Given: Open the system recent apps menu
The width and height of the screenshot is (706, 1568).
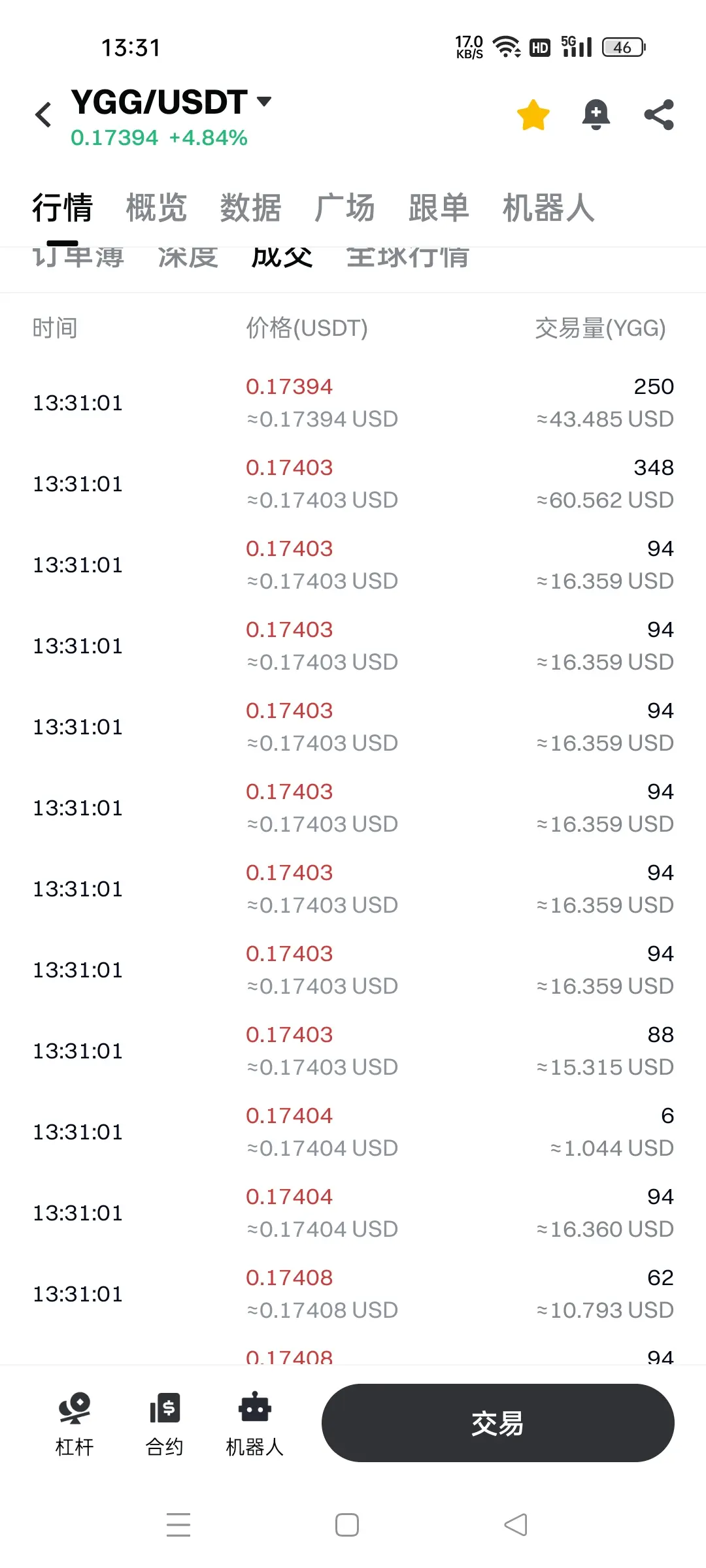Looking at the screenshot, I should click(x=178, y=1525).
